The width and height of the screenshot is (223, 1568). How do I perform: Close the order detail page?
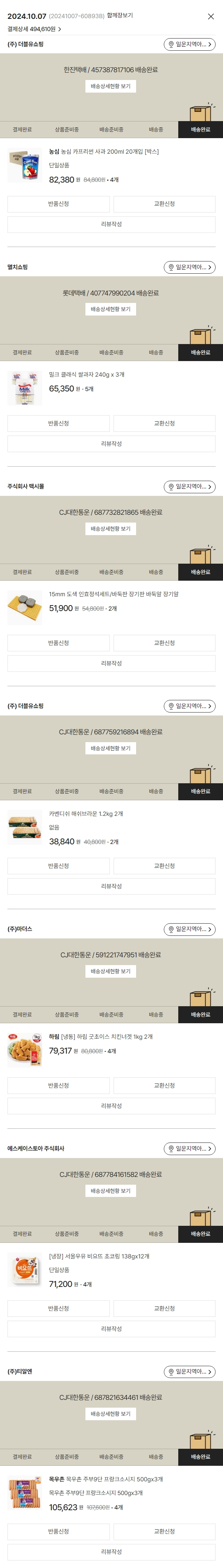pyautogui.click(x=211, y=16)
